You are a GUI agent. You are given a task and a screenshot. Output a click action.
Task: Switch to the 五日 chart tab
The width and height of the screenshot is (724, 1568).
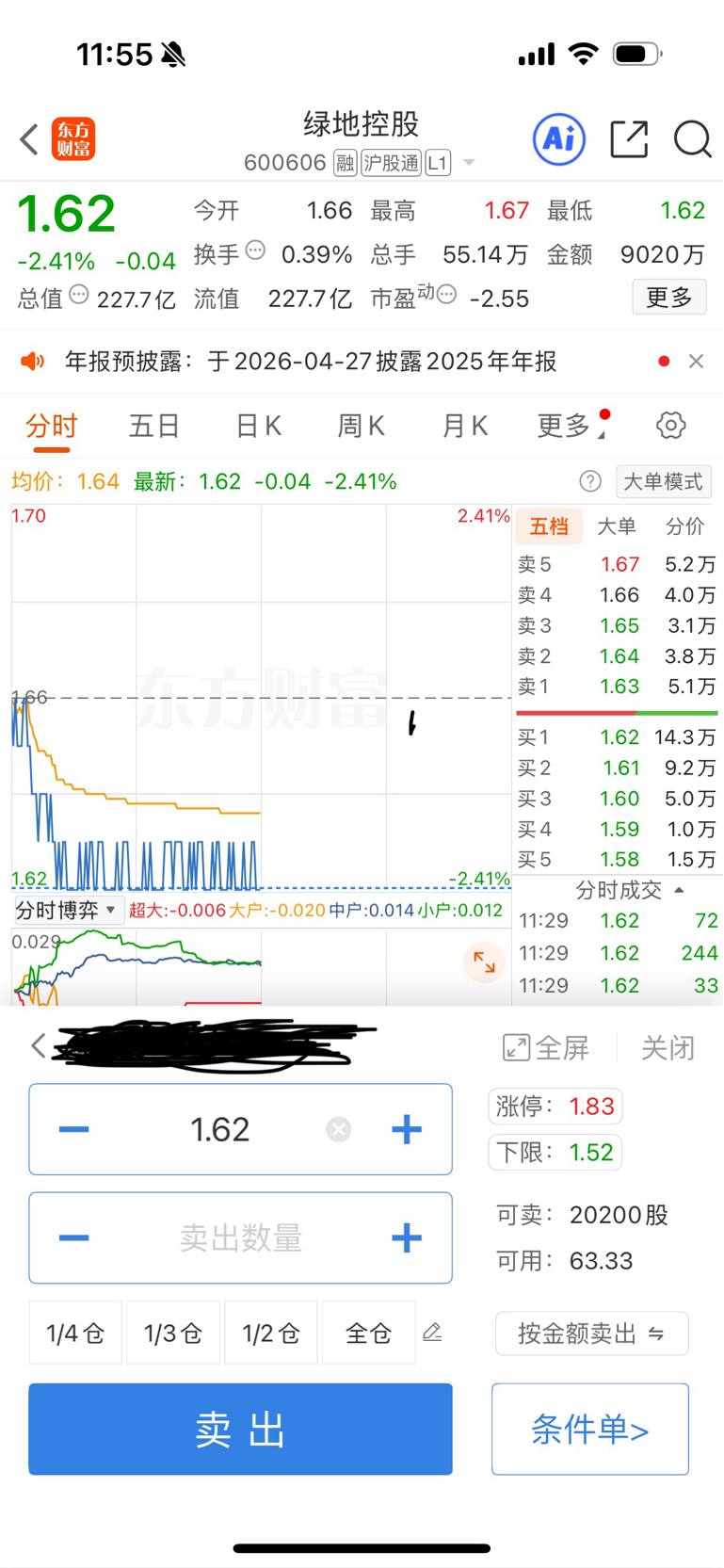click(x=153, y=426)
